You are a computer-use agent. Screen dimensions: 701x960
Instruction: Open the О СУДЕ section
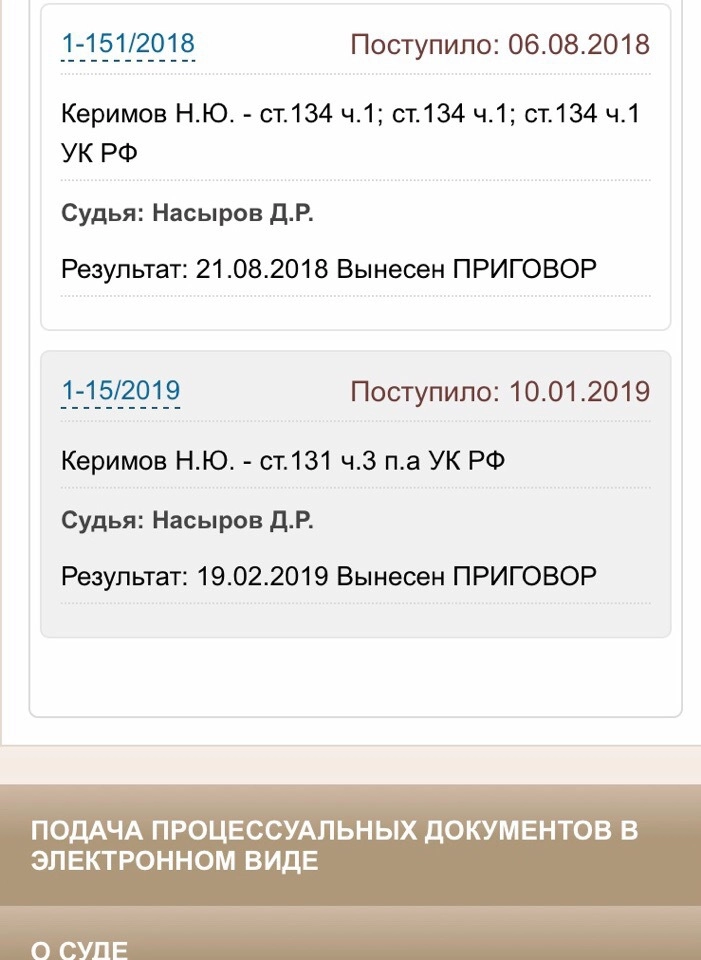(x=80, y=948)
